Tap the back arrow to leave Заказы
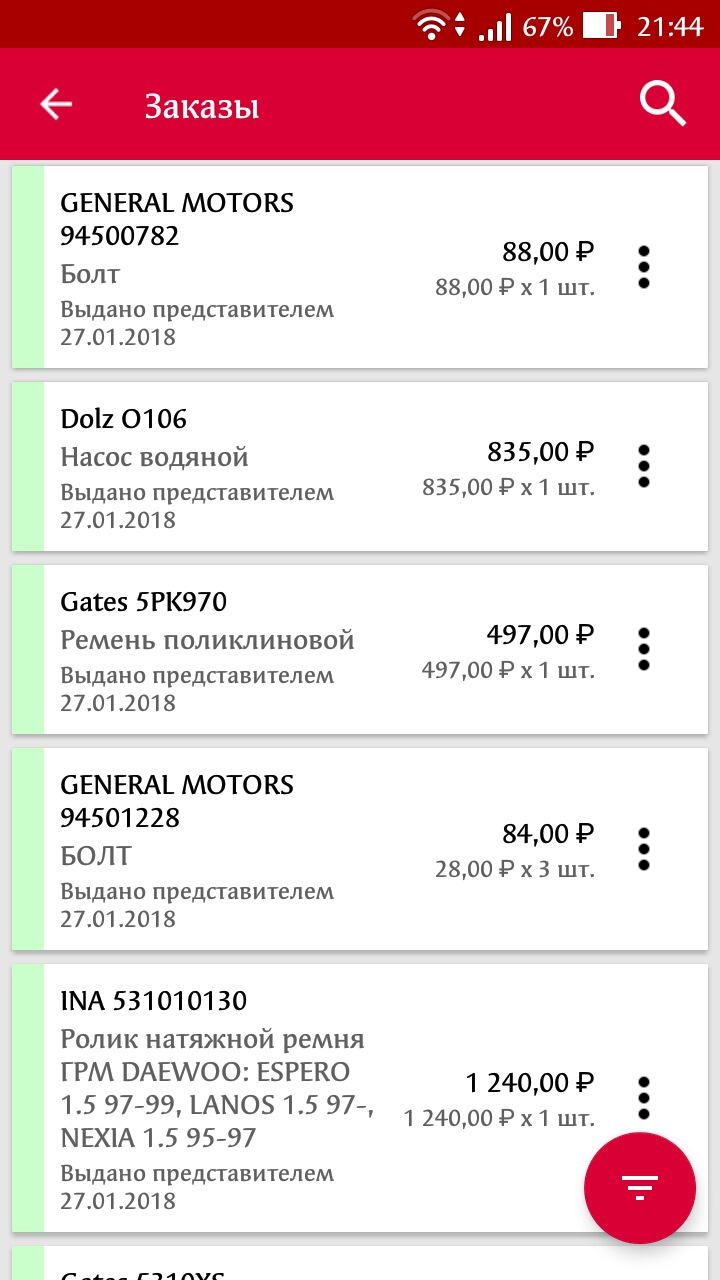Viewport: 720px width, 1280px height. tap(55, 102)
